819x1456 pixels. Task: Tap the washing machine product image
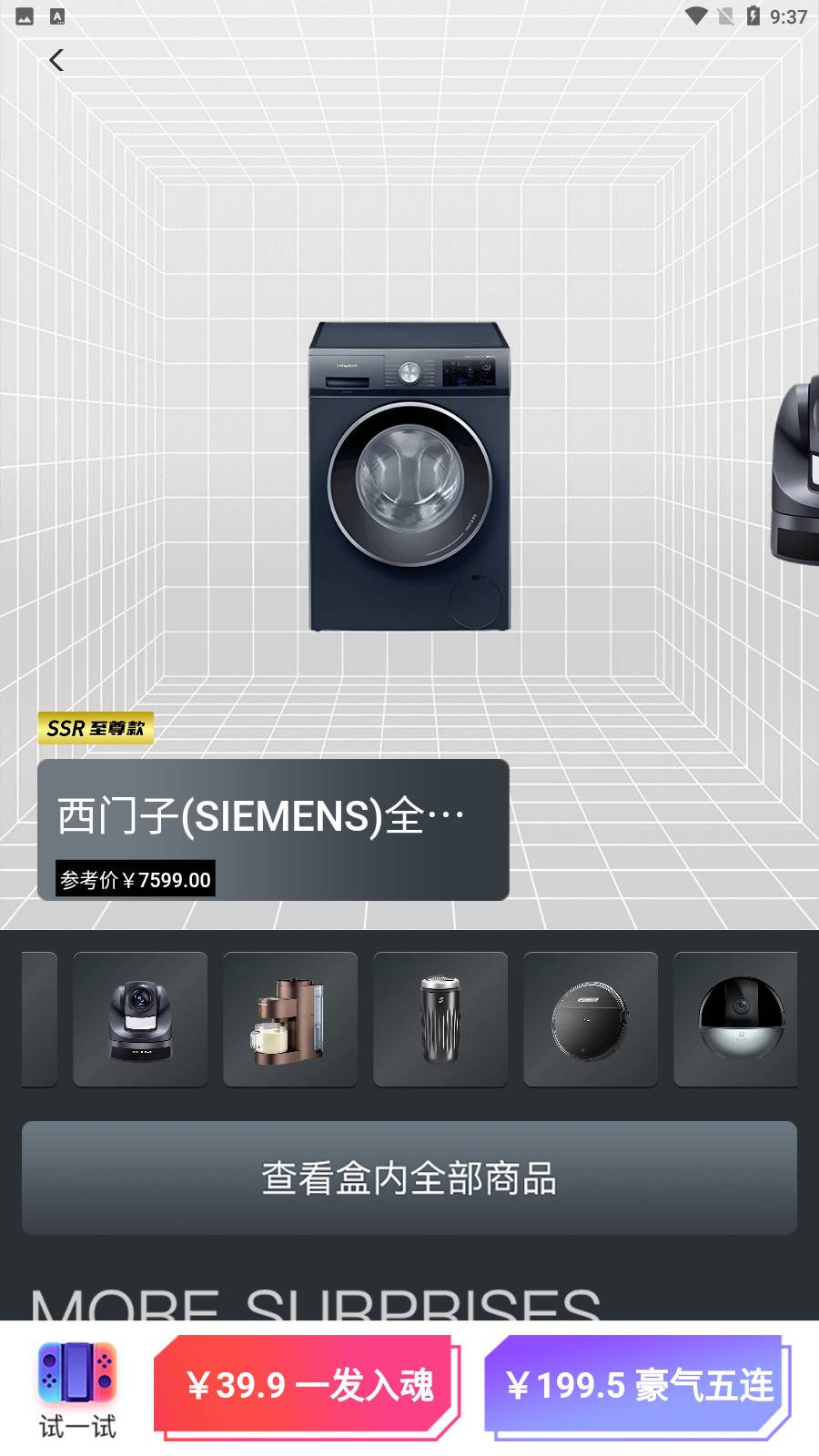click(x=409, y=475)
